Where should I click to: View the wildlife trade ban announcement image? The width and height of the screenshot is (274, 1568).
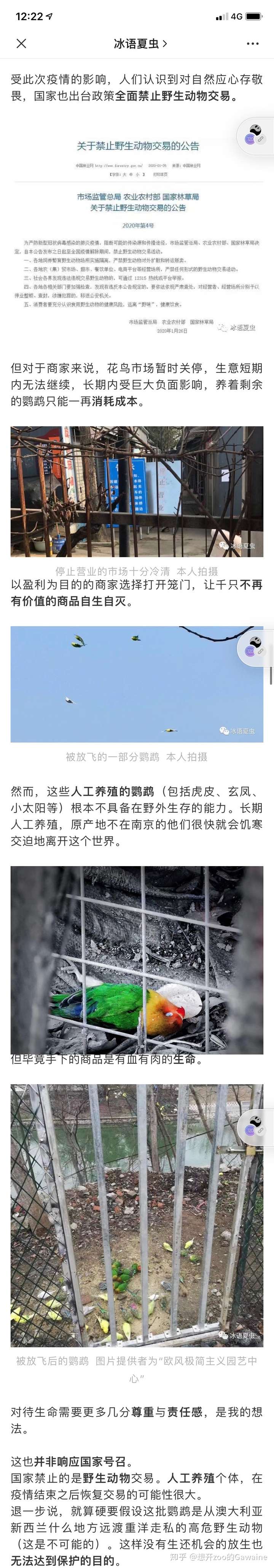pyautogui.click(x=137, y=231)
